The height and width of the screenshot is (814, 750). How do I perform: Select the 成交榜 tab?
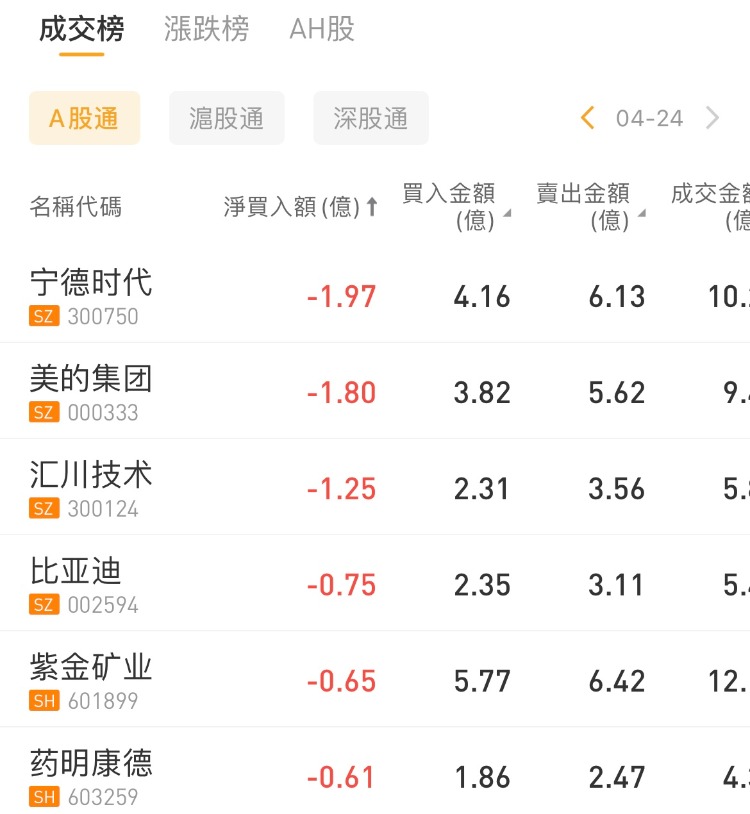[82, 29]
